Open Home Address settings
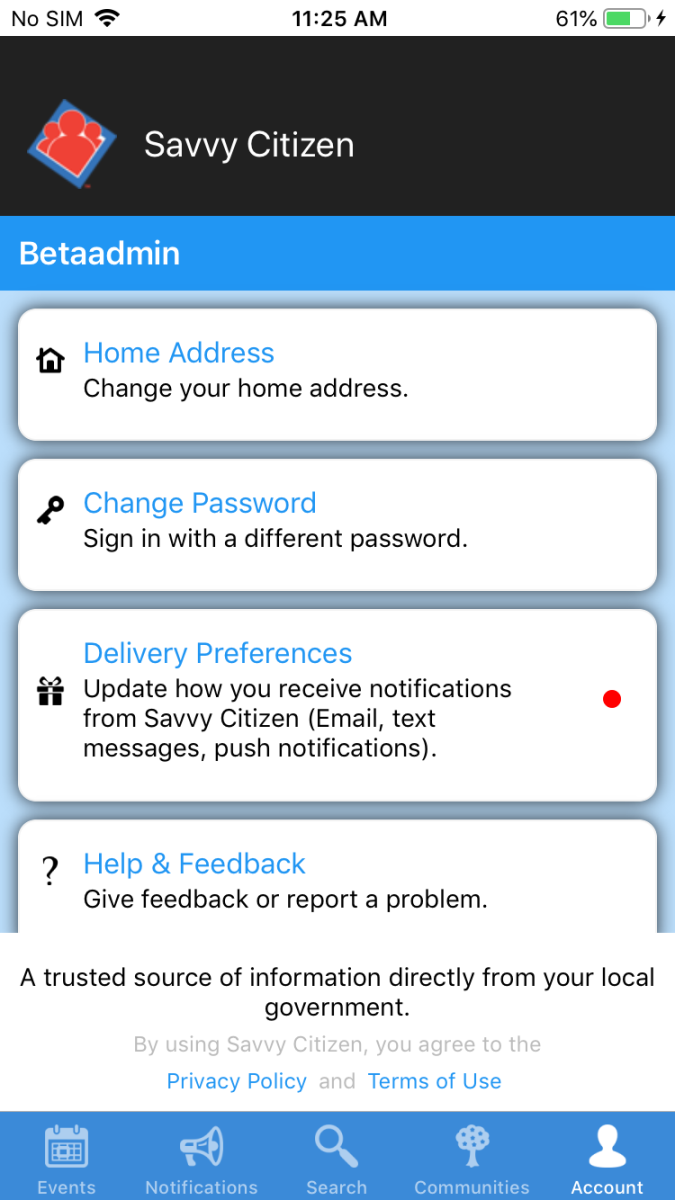 click(337, 374)
